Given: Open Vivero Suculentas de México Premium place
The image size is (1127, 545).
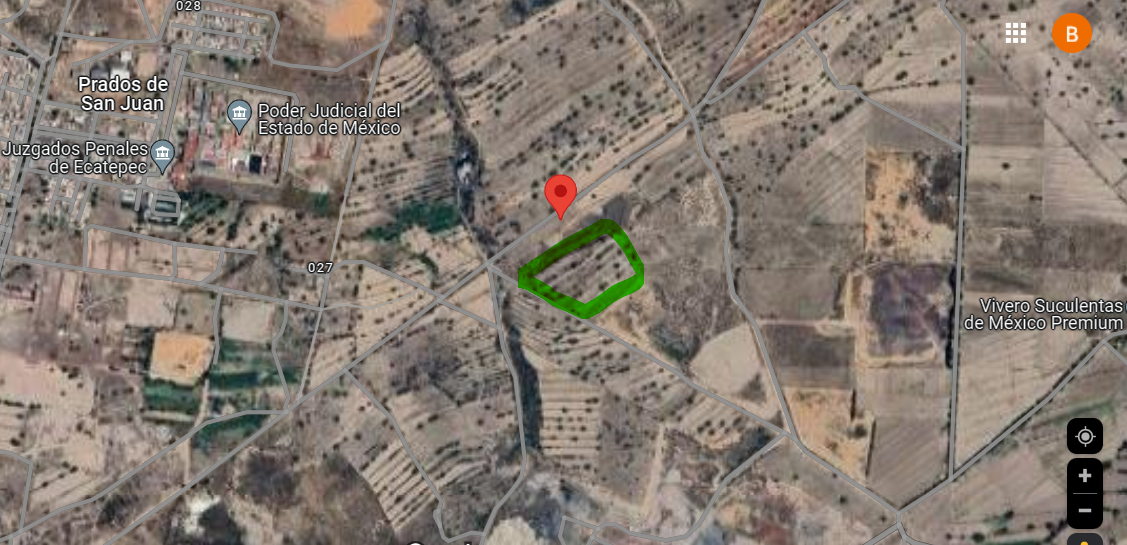Looking at the screenshot, I should click(x=1044, y=313).
